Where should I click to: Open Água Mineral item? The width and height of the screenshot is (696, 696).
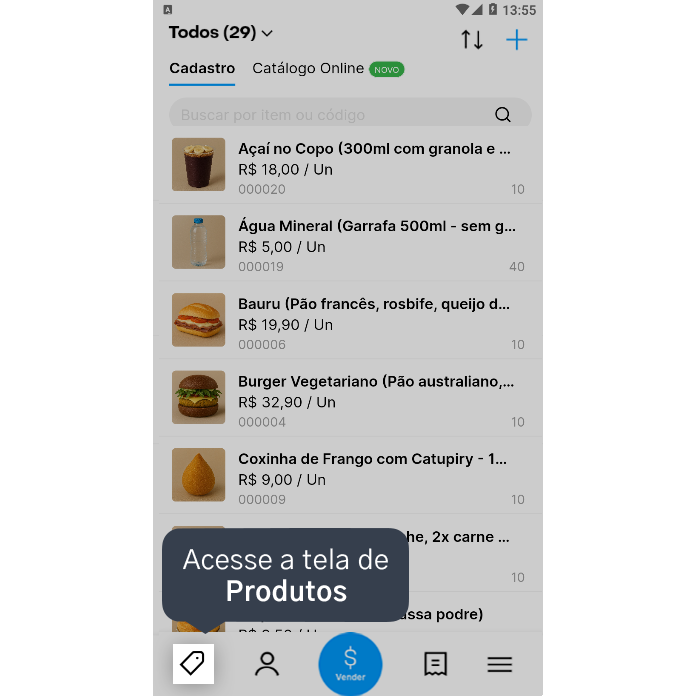(350, 242)
